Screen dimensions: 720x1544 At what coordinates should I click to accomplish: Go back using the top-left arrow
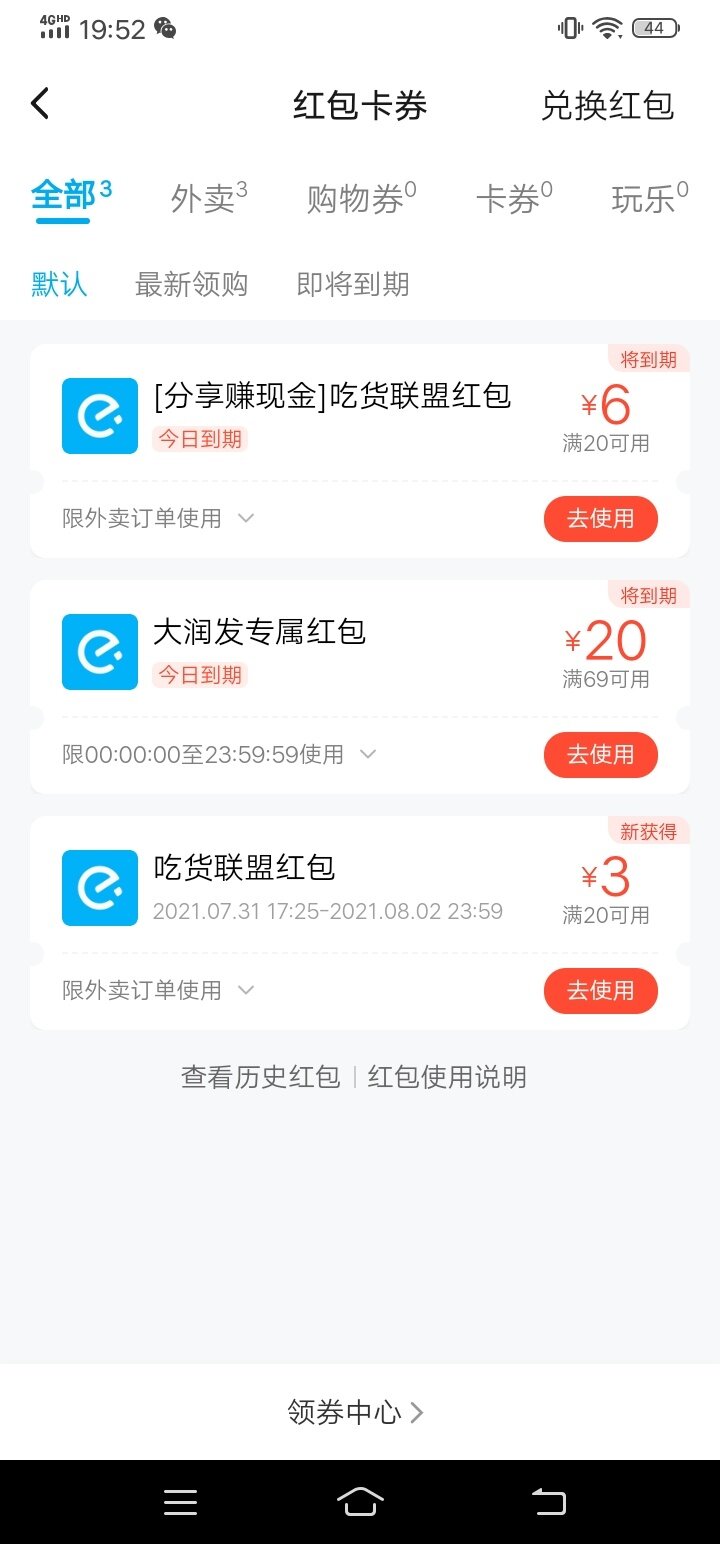click(x=40, y=104)
